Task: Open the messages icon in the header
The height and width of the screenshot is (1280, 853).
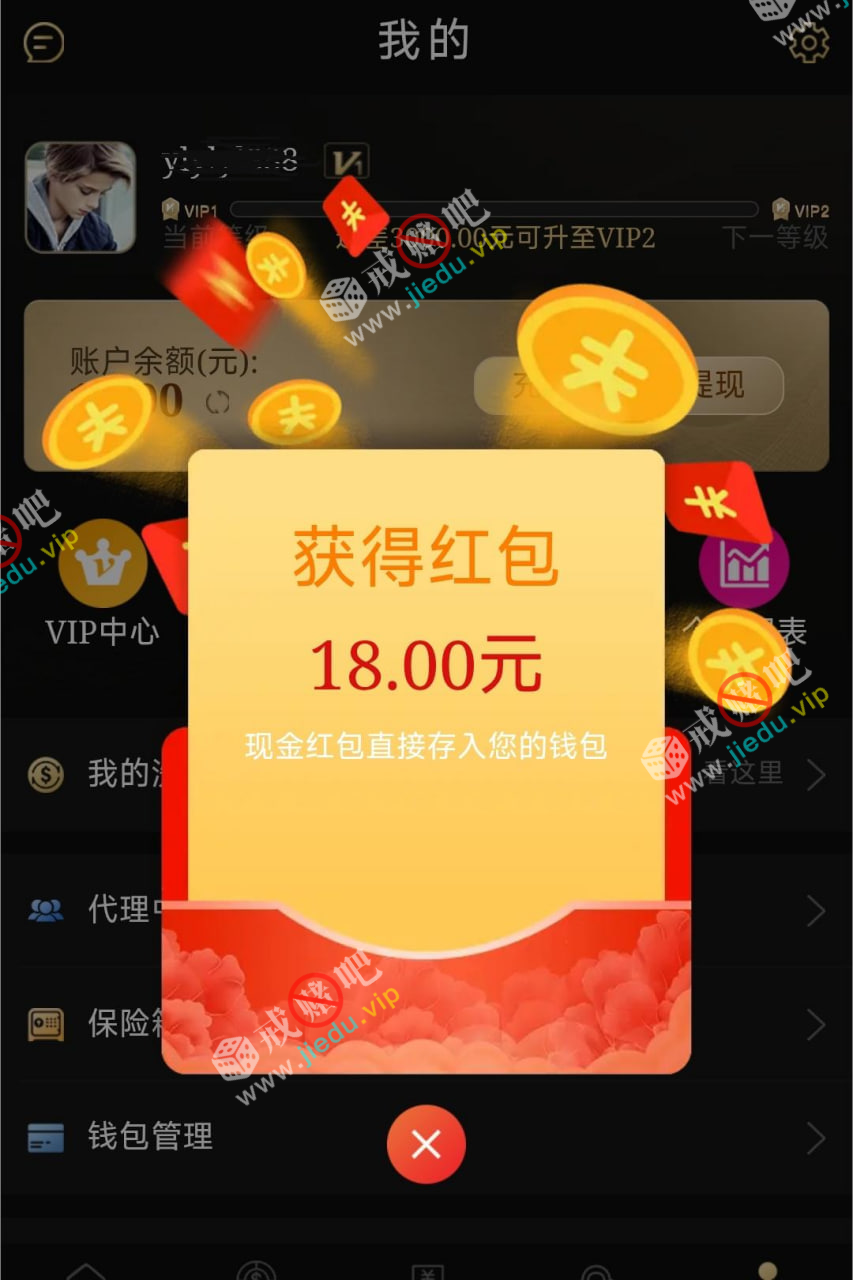Action: coord(44,43)
